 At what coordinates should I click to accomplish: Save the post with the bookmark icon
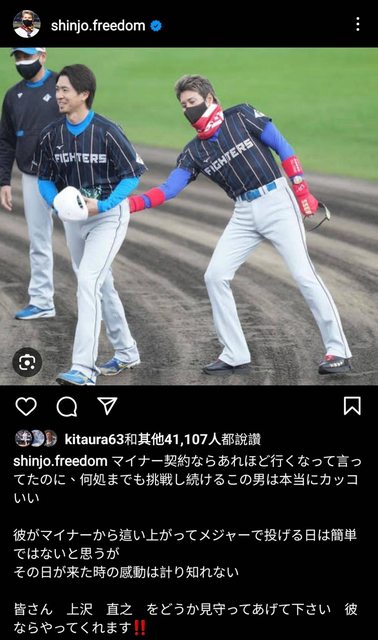[x=352, y=406]
